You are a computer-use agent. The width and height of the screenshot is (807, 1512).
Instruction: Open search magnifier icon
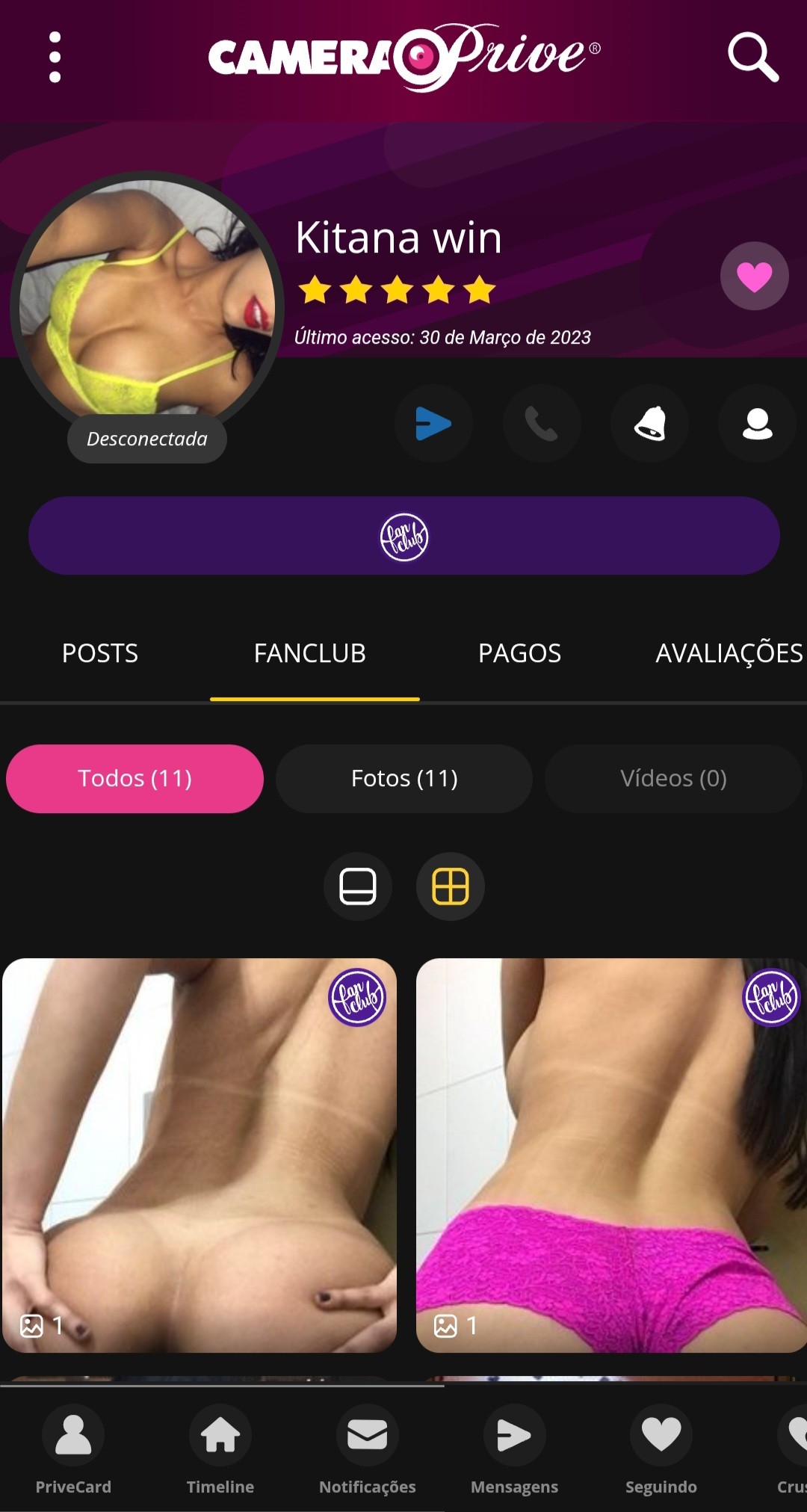pos(752,57)
